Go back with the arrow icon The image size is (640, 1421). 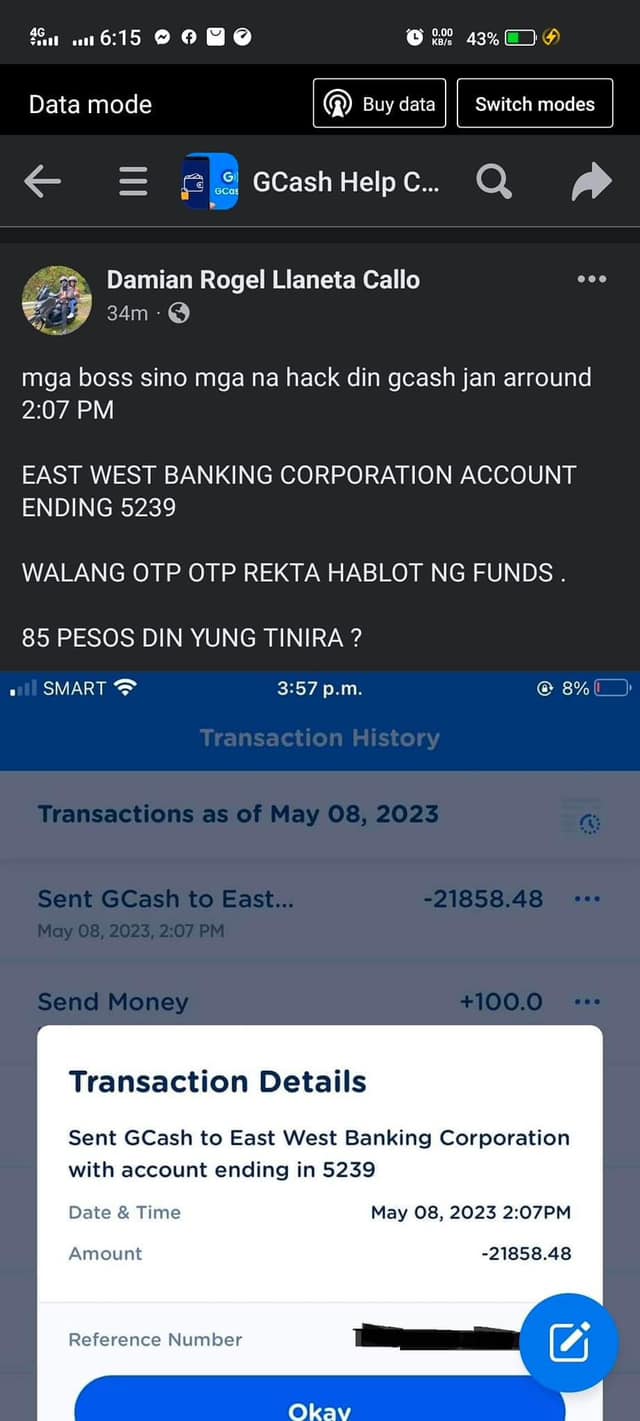pos(42,181)
